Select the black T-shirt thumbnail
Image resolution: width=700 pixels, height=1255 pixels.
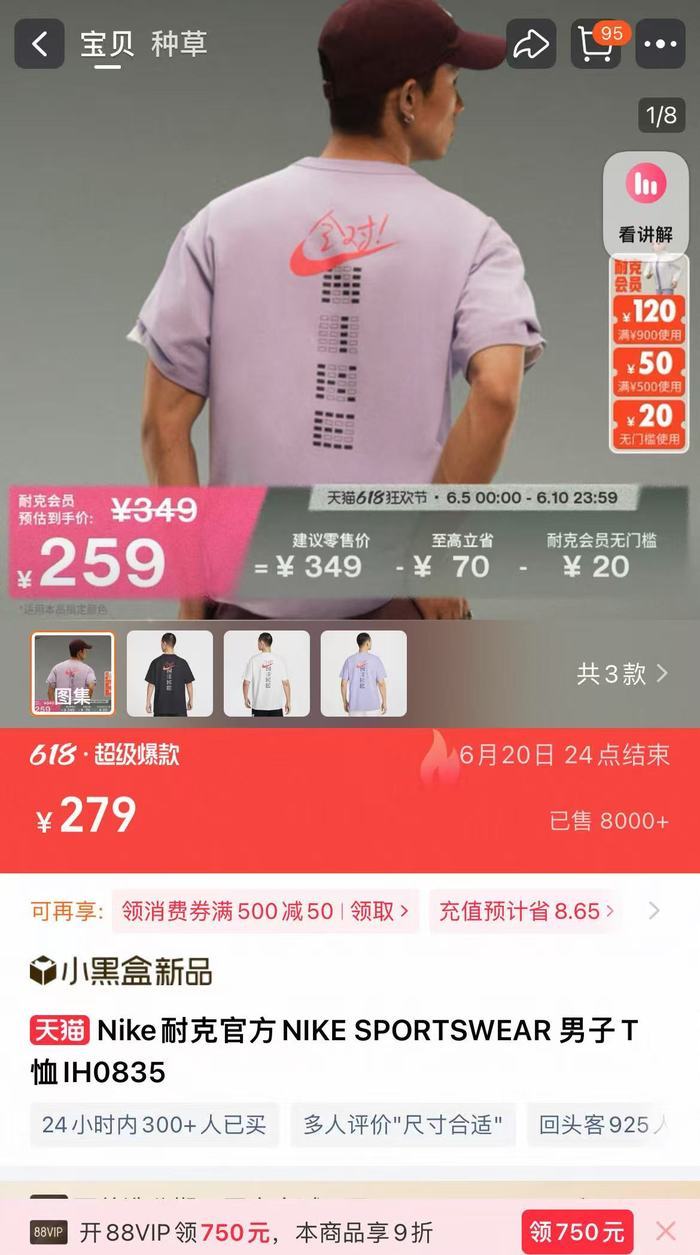pyautogui.click(x=169, y=673)
